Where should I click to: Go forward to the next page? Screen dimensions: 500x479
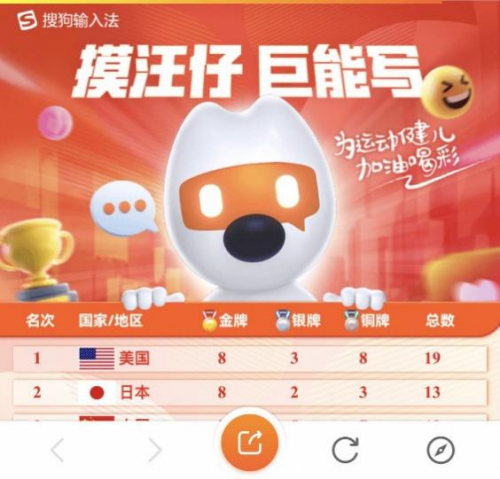point(155,450)
